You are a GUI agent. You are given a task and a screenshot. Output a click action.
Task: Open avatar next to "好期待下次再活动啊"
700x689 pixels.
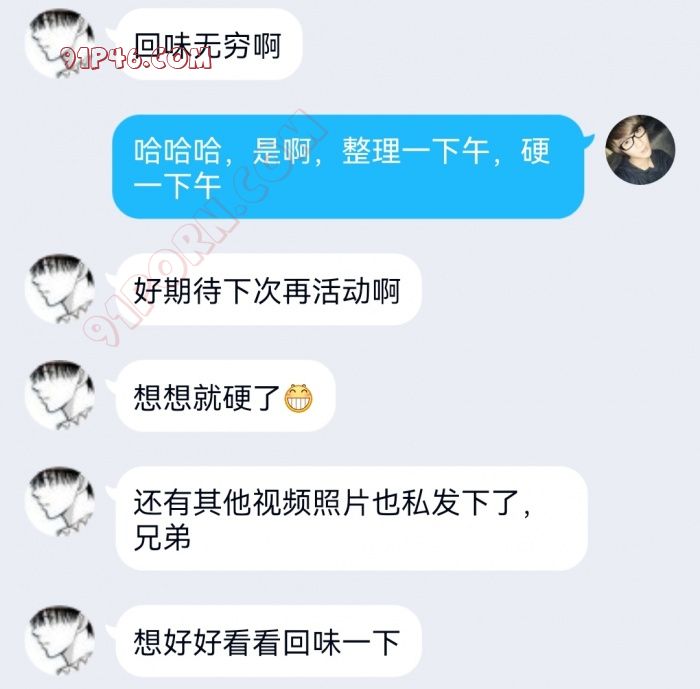click(60, 287)
